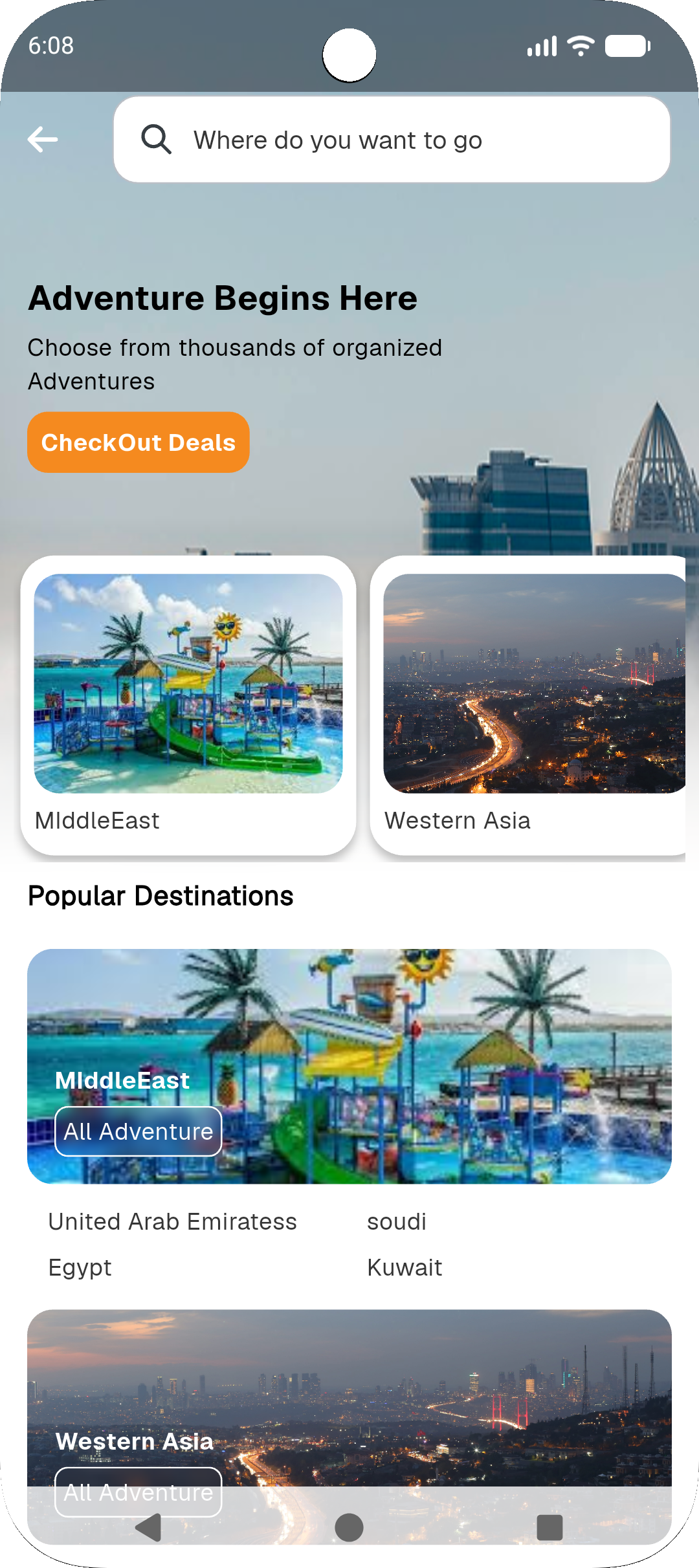Open the MIddleEast region card

click(188, 705)
